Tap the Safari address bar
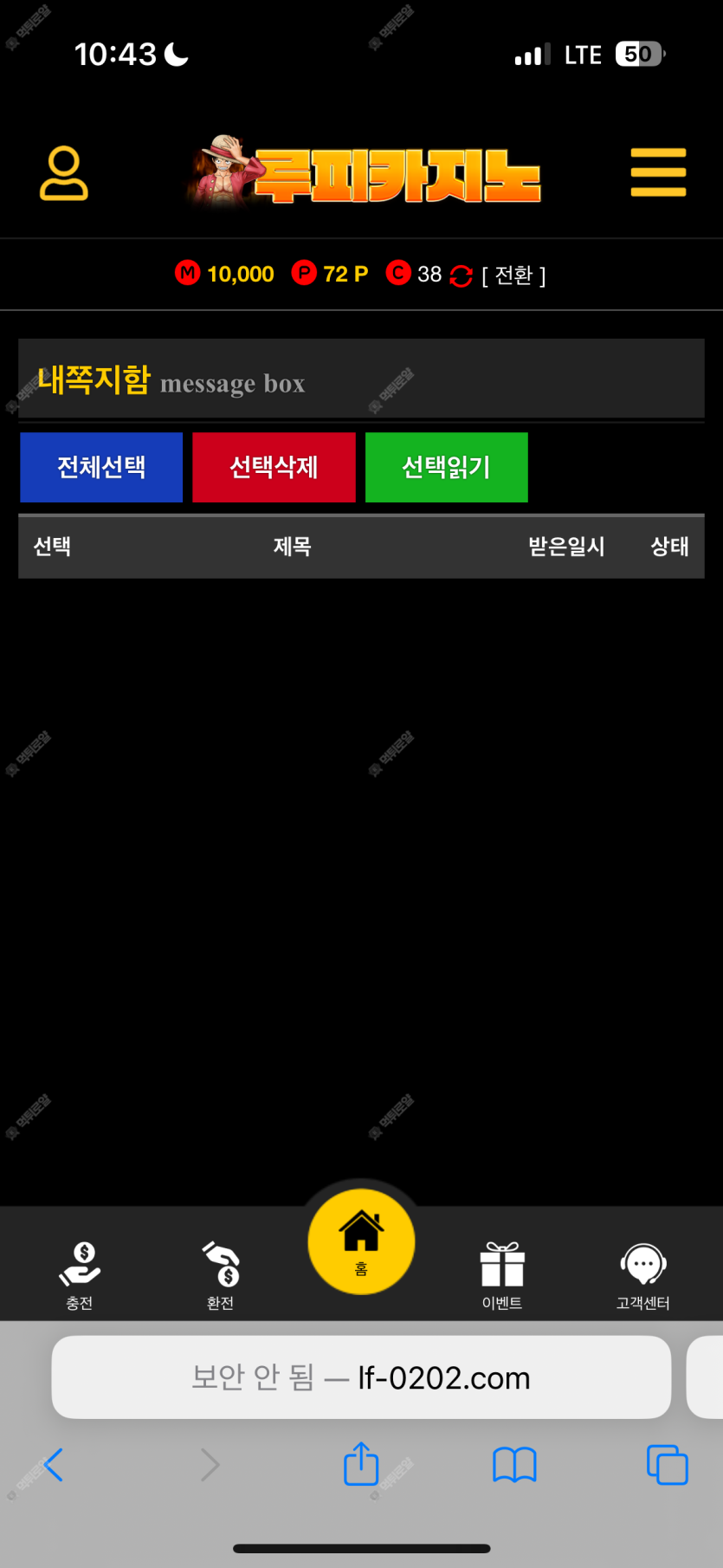 (x=361, y=1377)
